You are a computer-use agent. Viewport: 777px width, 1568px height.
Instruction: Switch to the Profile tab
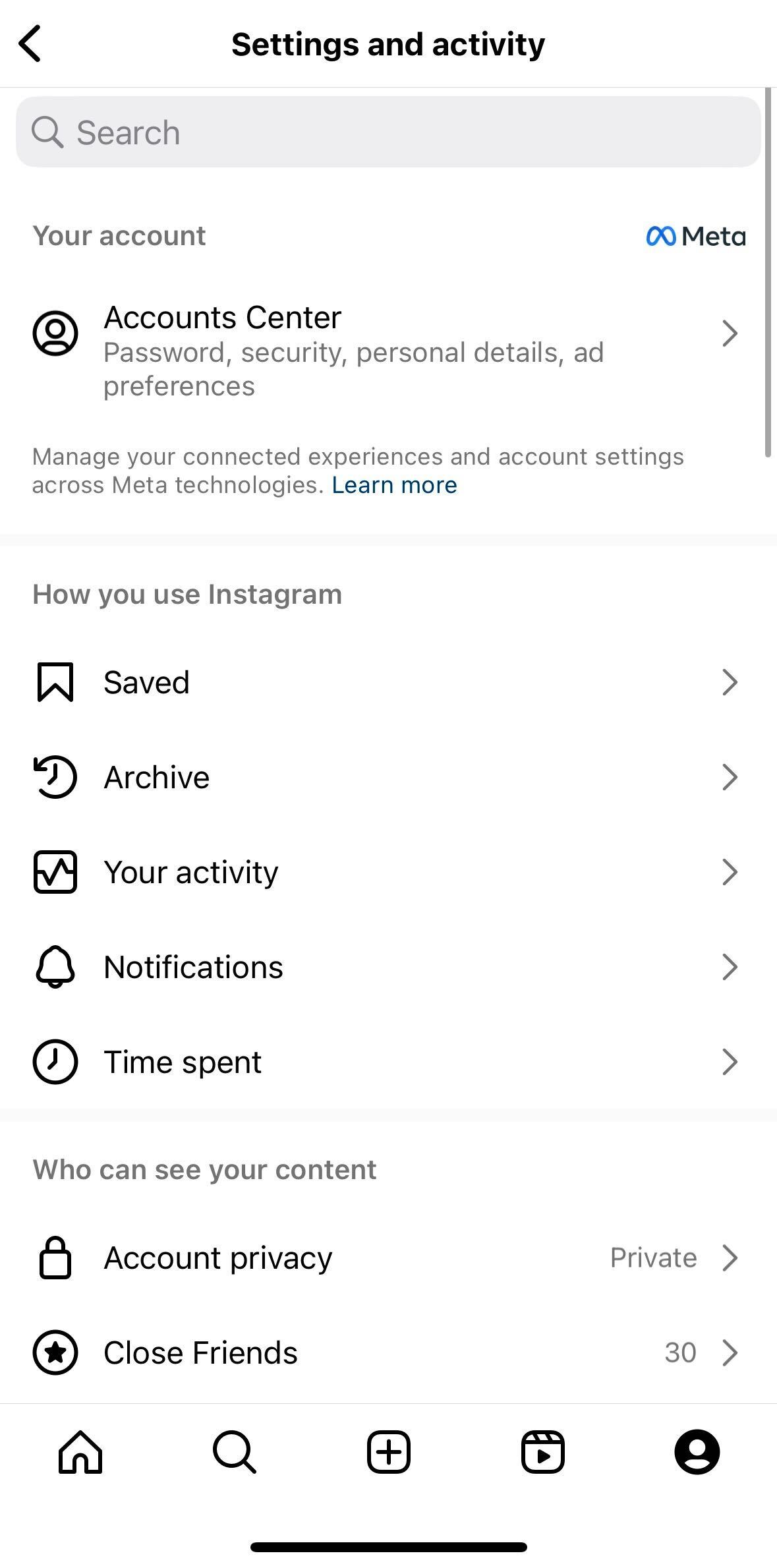click(x=697, y=1452)
